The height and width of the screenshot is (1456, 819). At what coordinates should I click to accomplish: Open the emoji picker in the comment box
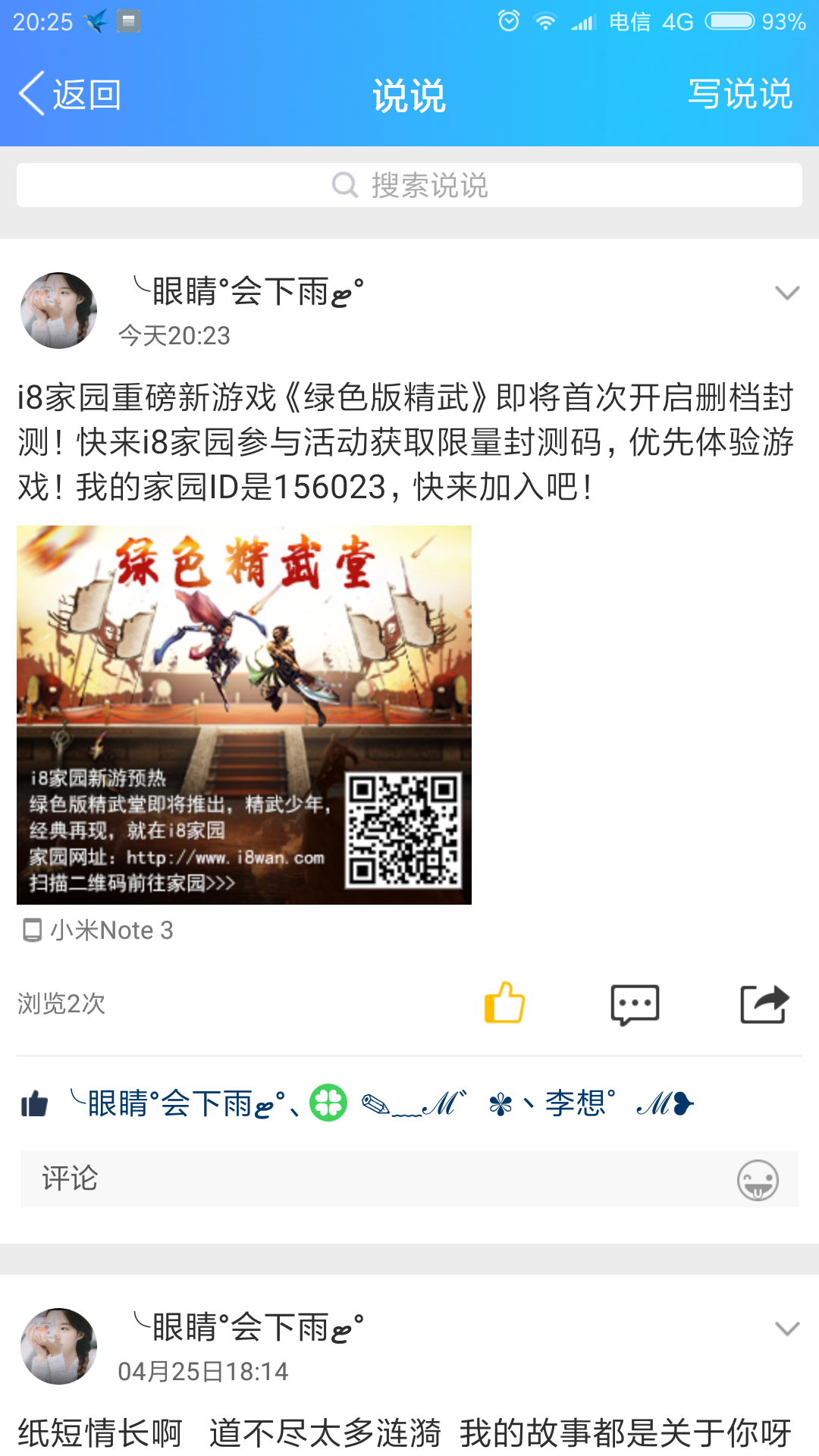point(758,1180)
